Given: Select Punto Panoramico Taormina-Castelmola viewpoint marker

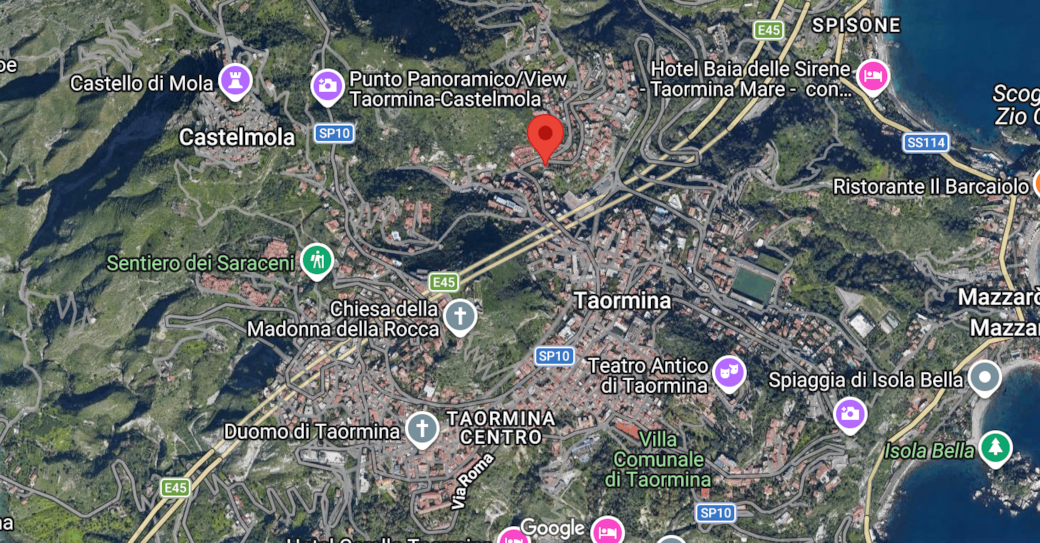Looking at the screenshot, I should (327, 87).
